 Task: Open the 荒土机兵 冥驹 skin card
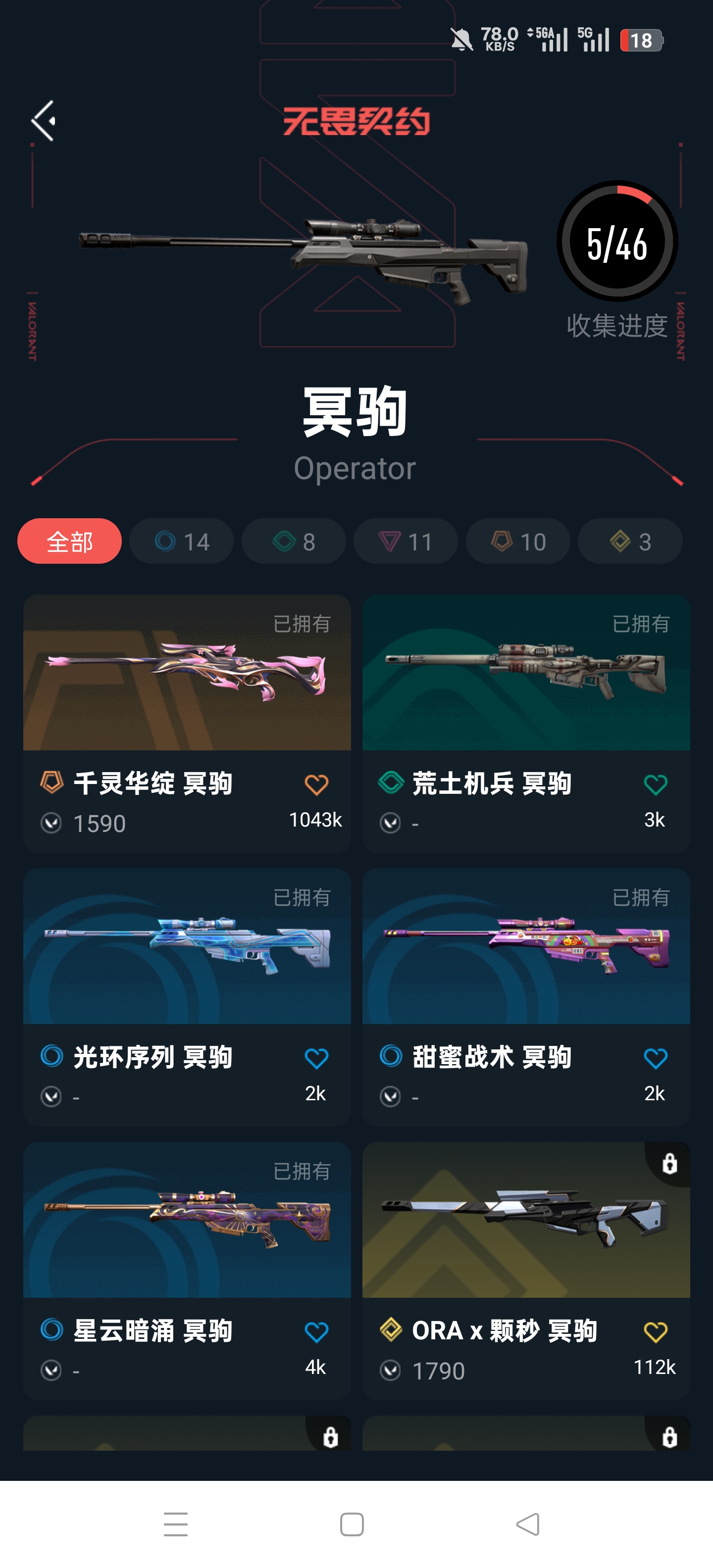(525, 673)
